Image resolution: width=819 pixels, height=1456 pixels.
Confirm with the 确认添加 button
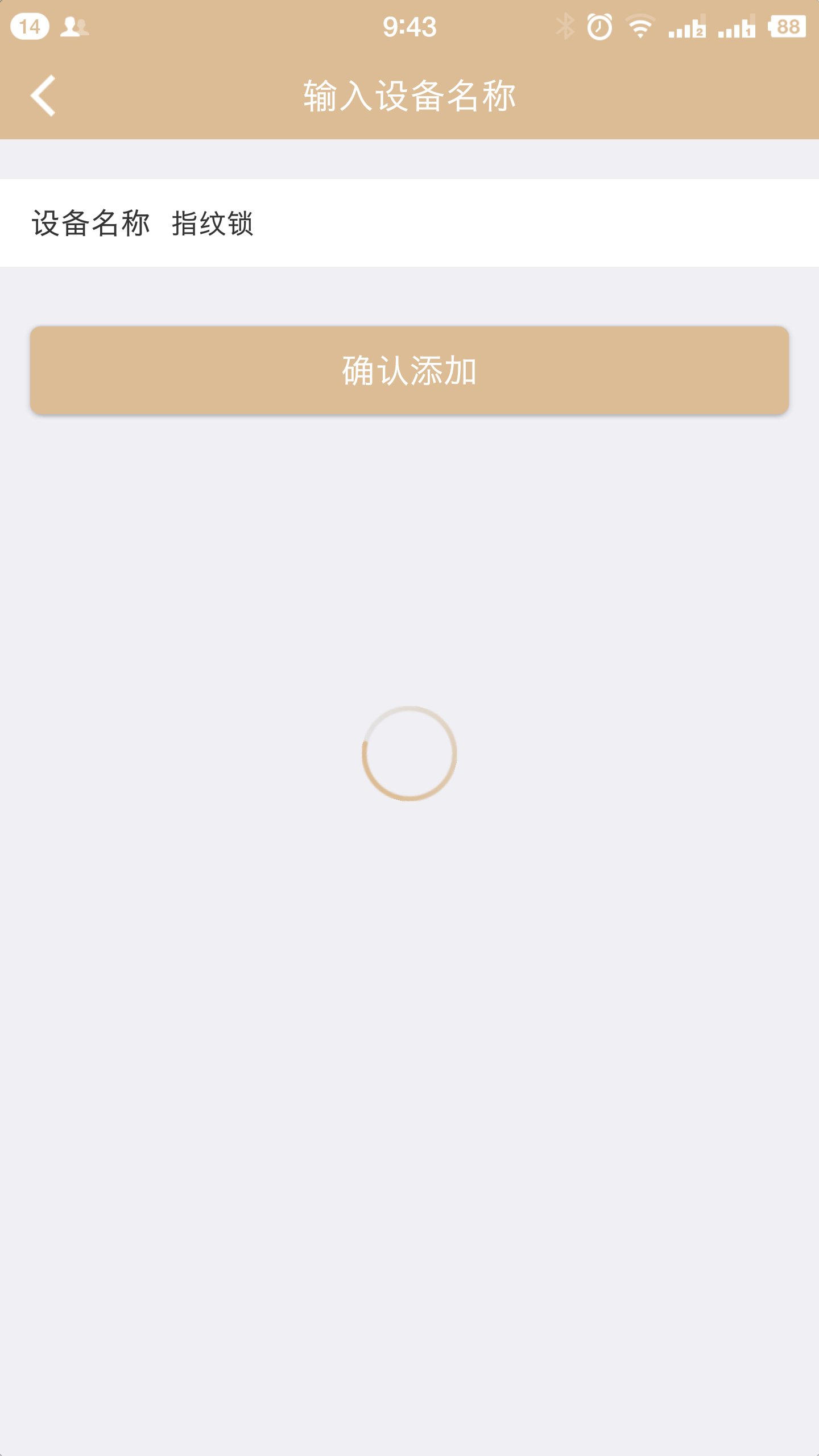pos(409,370)
